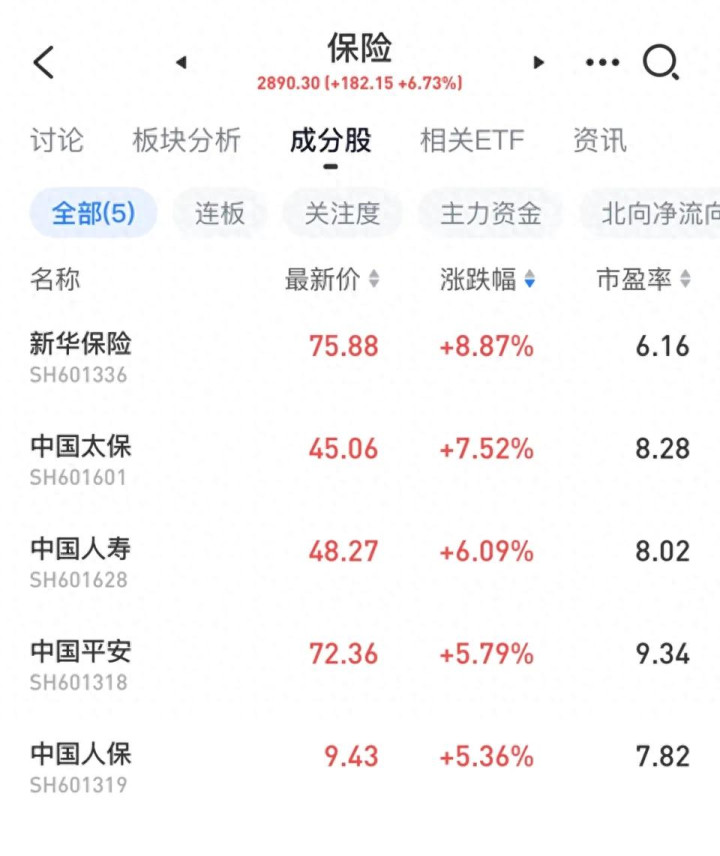Select the 连板 filter chip

[220, 213]
